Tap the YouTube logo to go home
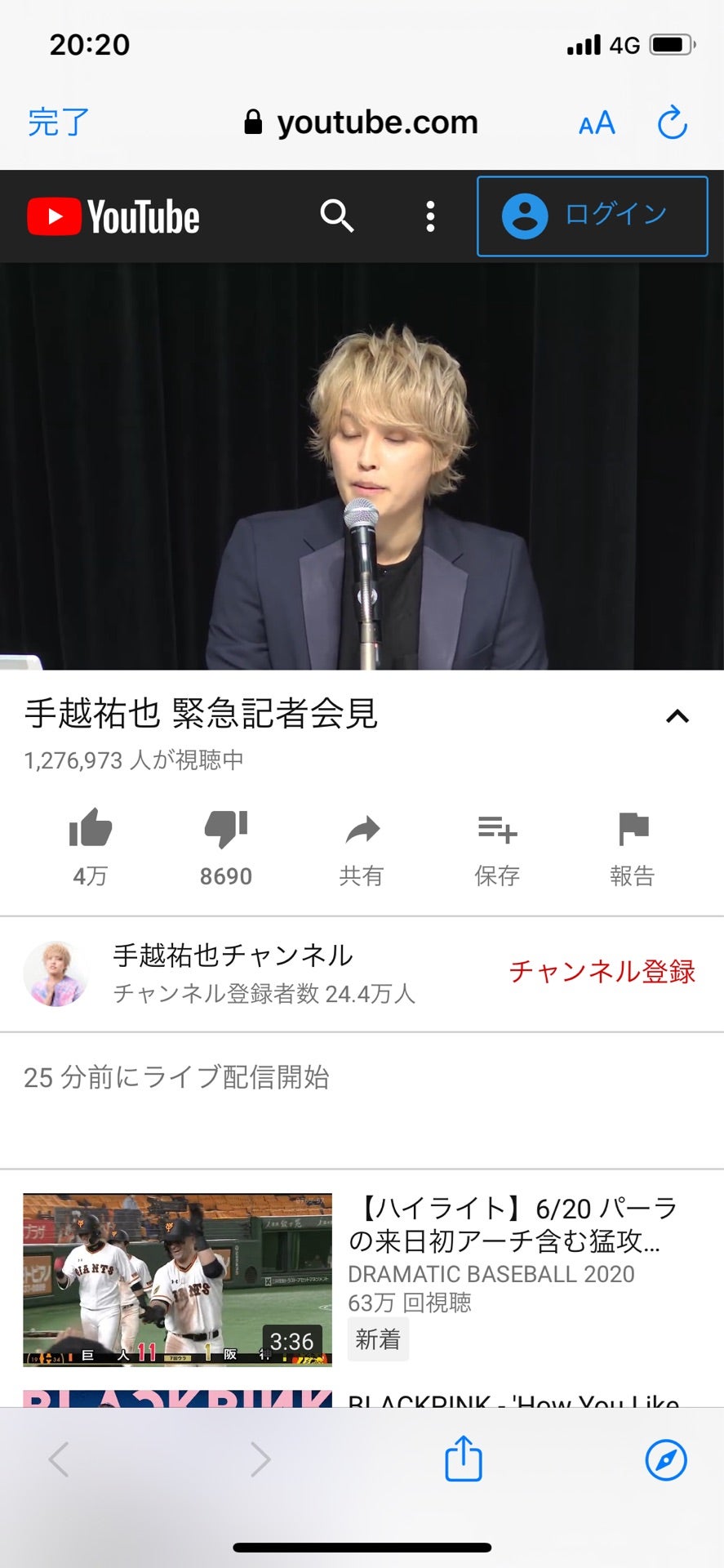 (x=113, y=216)
